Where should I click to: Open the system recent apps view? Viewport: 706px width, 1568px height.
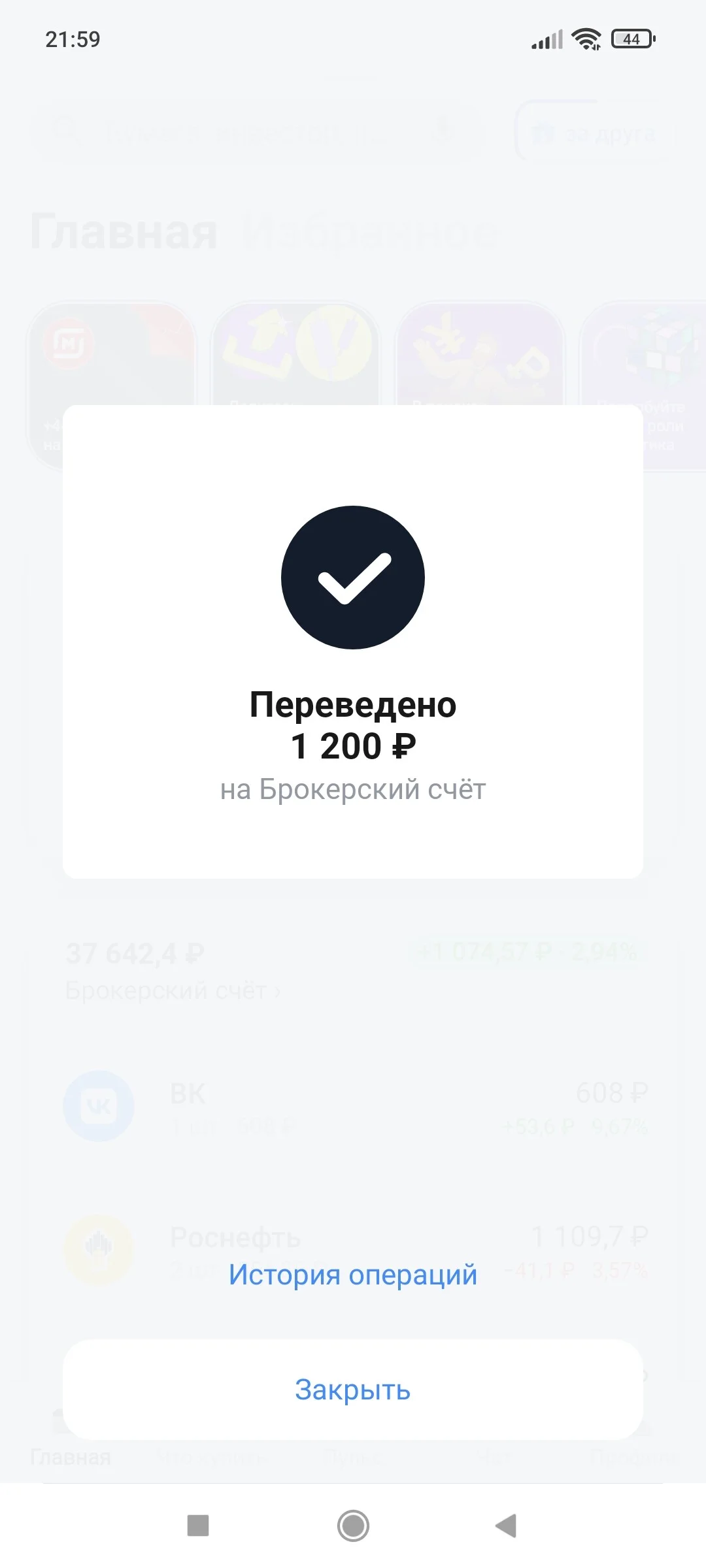[198, 1526]
